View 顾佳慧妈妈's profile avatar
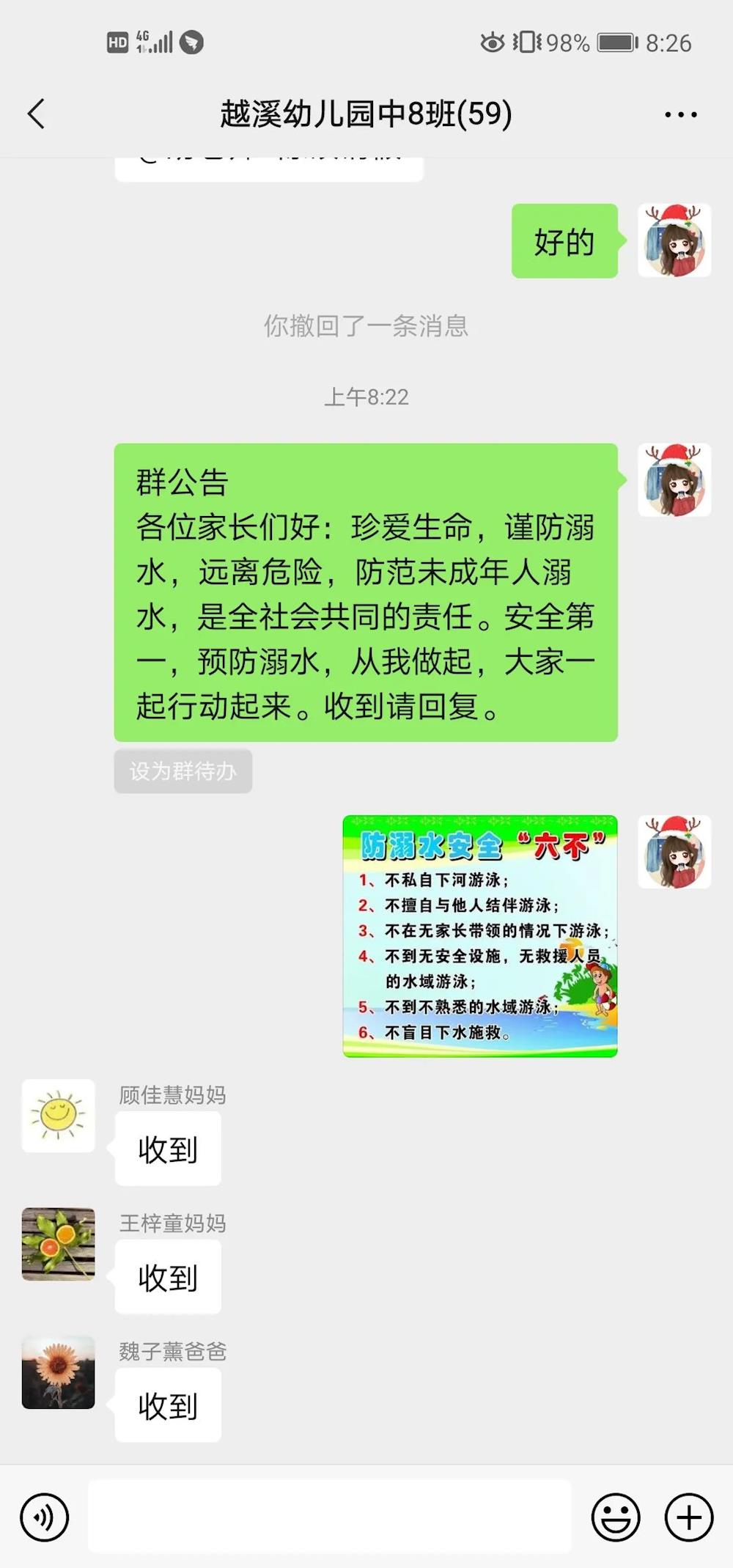This screenshot has height=1568, width=733. tap(59, 1116)
